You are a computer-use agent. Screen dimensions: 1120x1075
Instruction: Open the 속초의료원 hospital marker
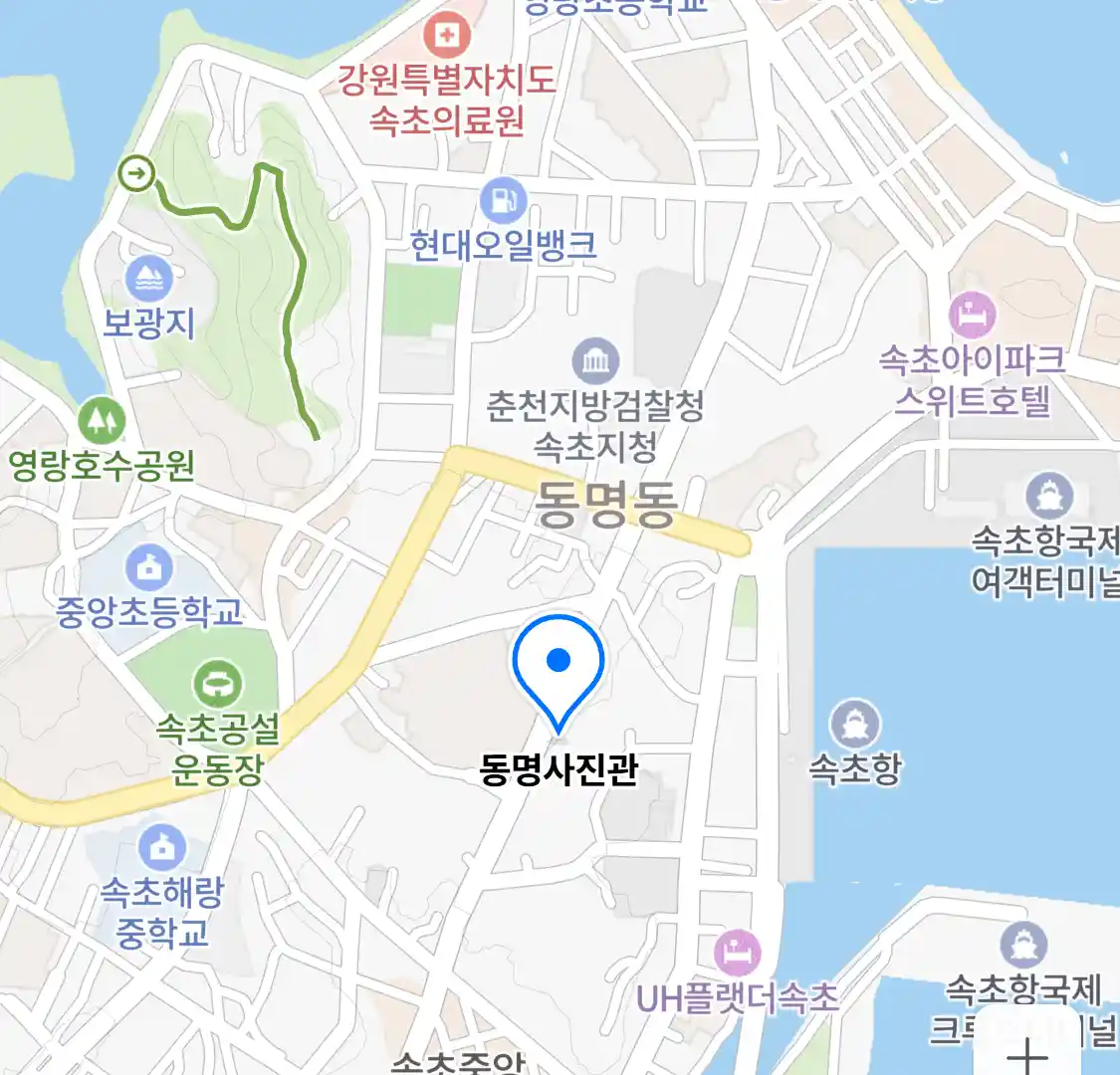coord(446,37)
